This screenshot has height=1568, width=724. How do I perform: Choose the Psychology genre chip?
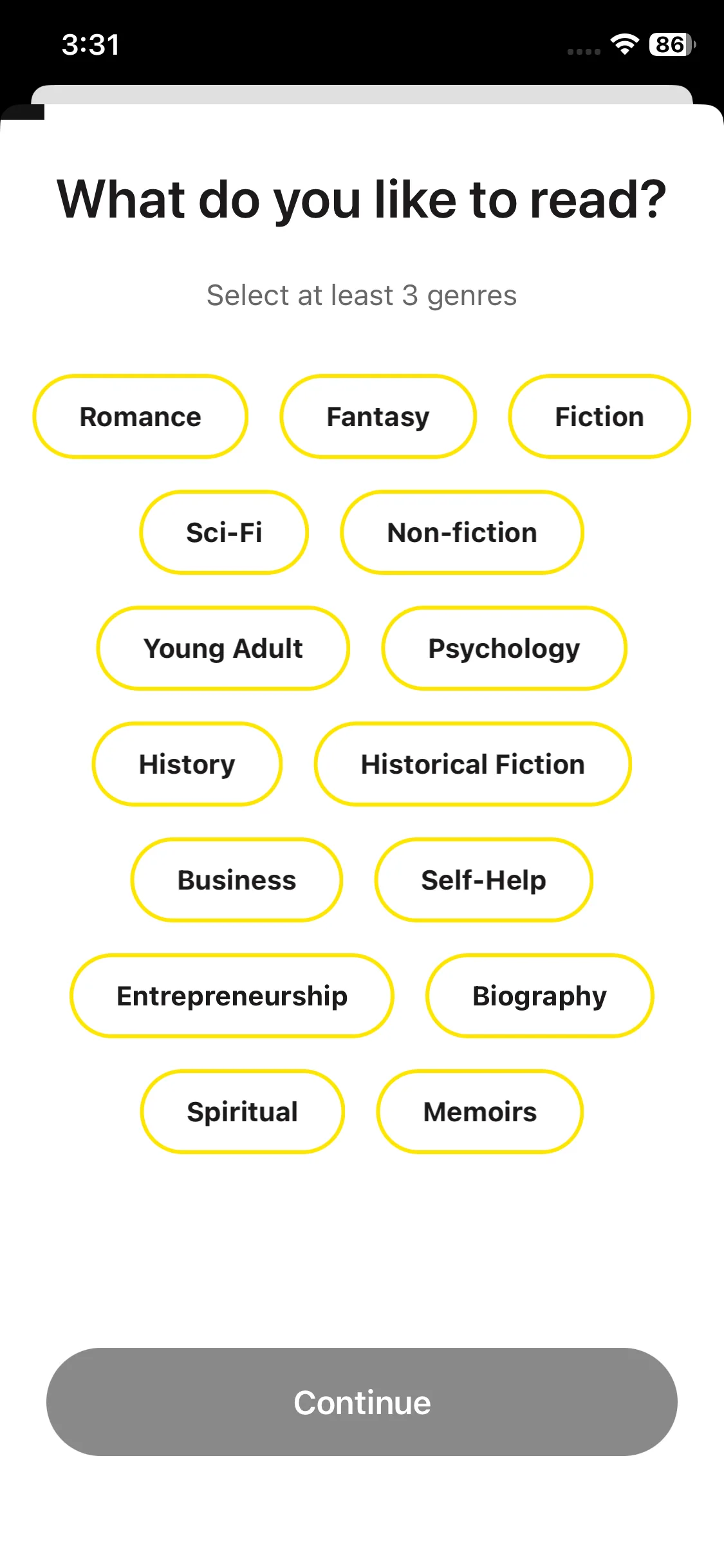[504, 648]
